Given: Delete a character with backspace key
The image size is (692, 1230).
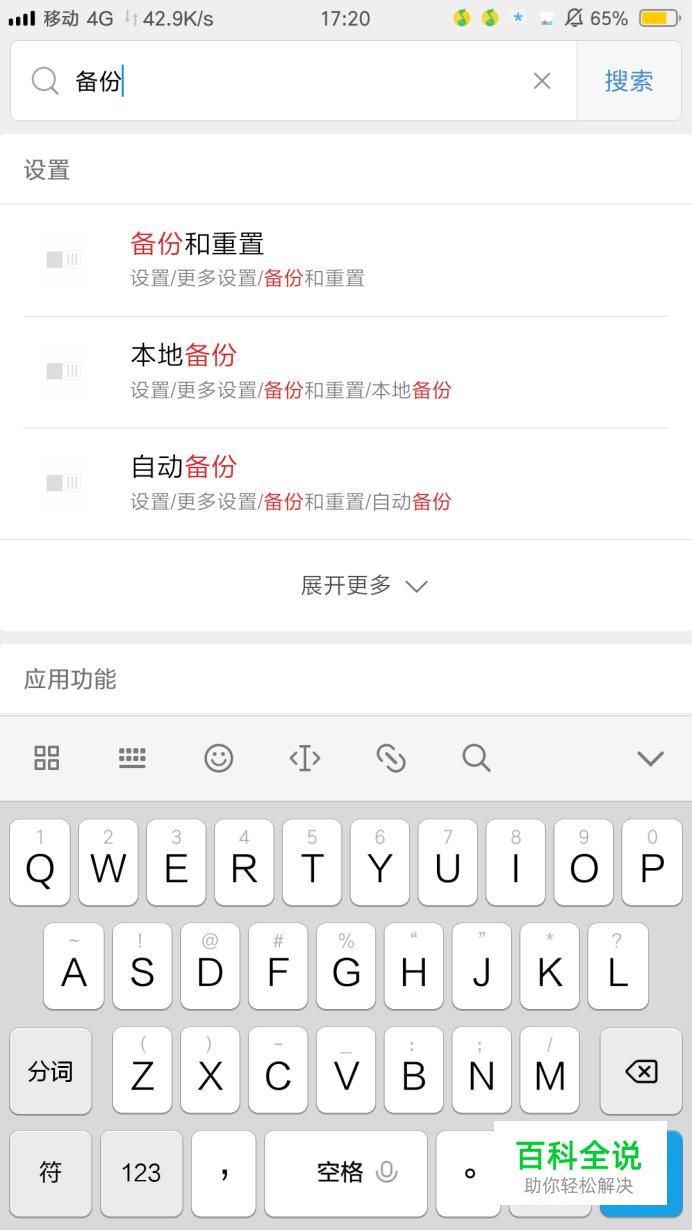Looking at the screenshot, I should 640,1072.
